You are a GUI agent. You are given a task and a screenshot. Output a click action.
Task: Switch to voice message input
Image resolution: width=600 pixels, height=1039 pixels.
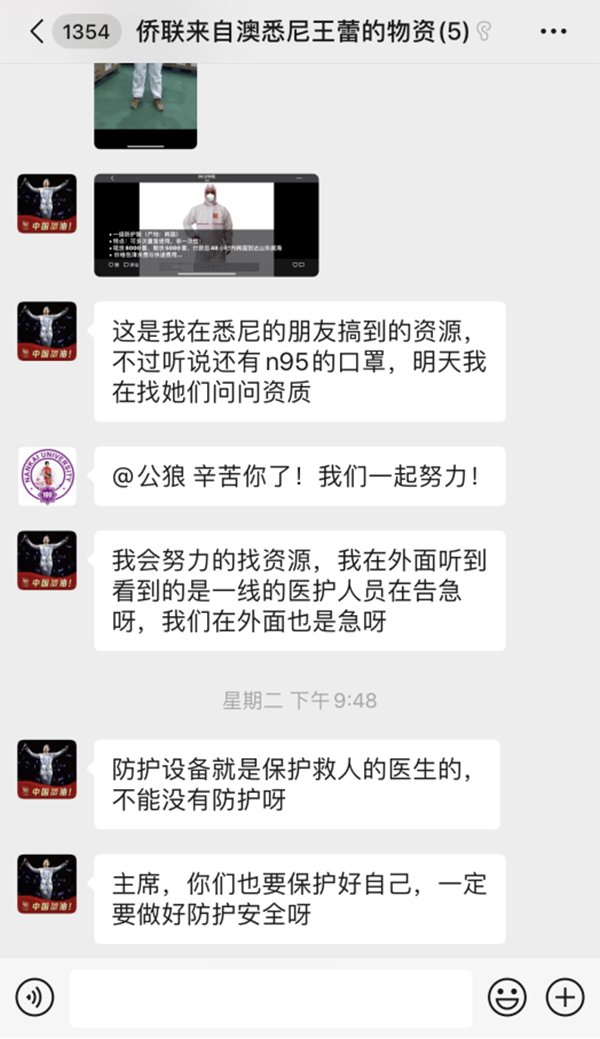click(34, 997)
